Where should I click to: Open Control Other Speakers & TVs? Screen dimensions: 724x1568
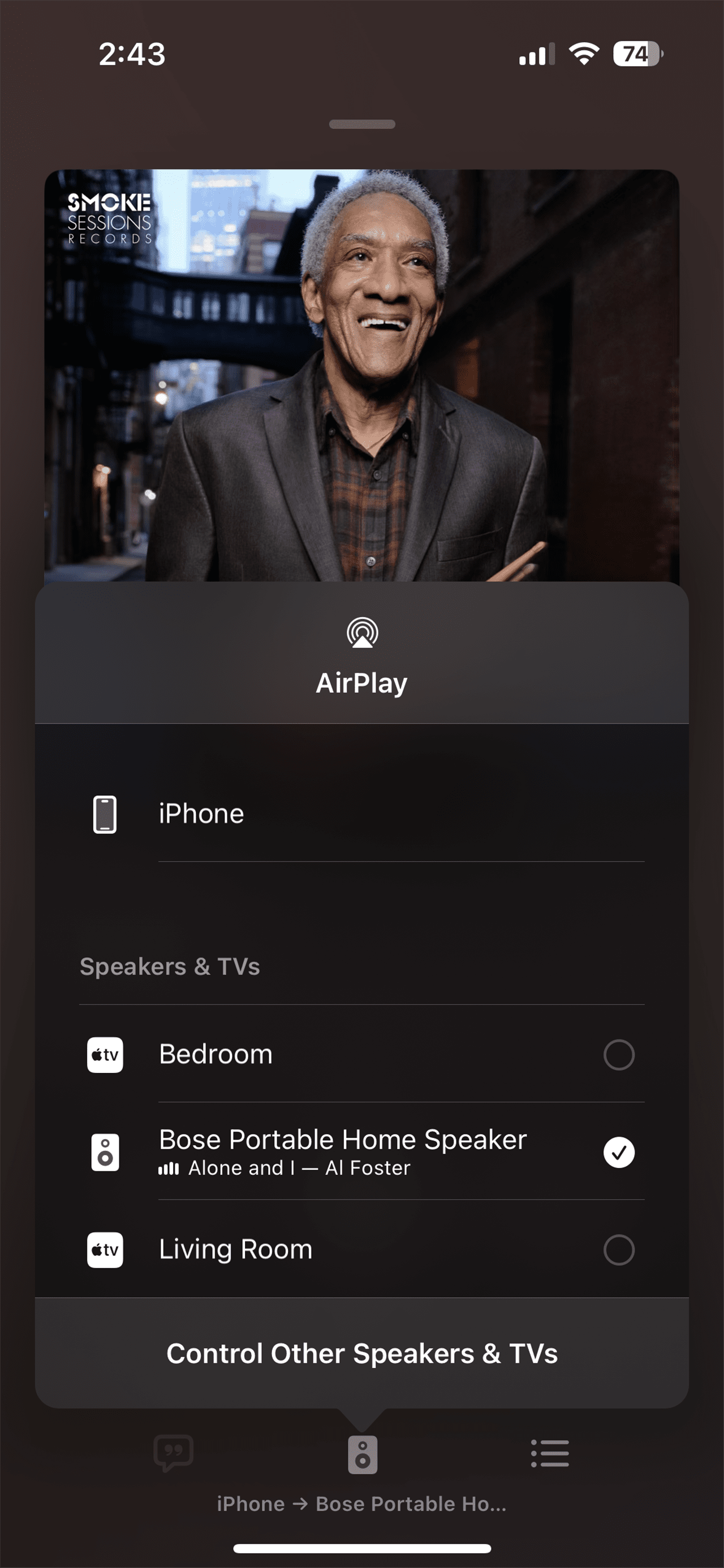(361, 1354)
